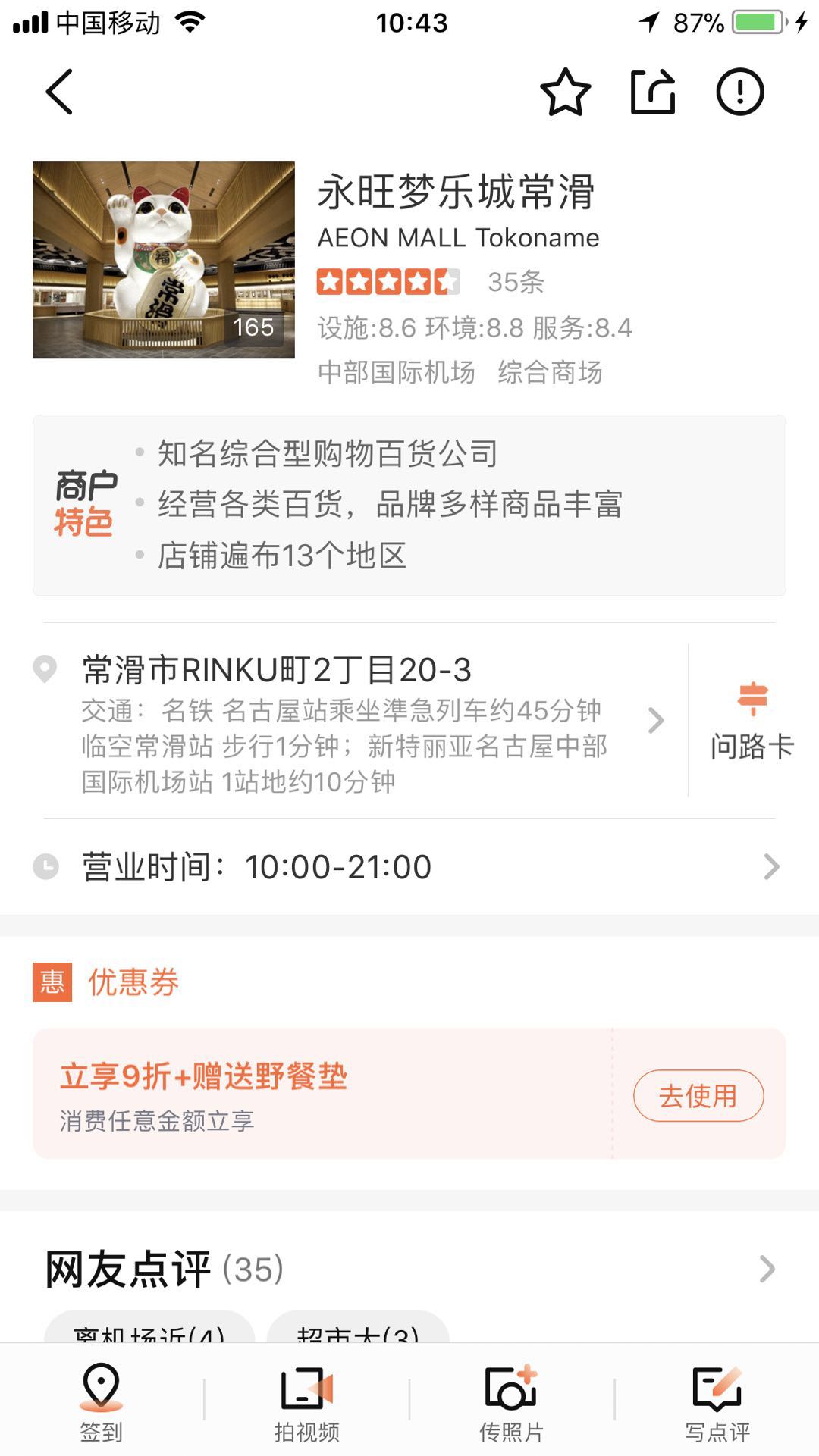
Task: Favorite this mall with the star icon
Action: (x=566, y=92)
